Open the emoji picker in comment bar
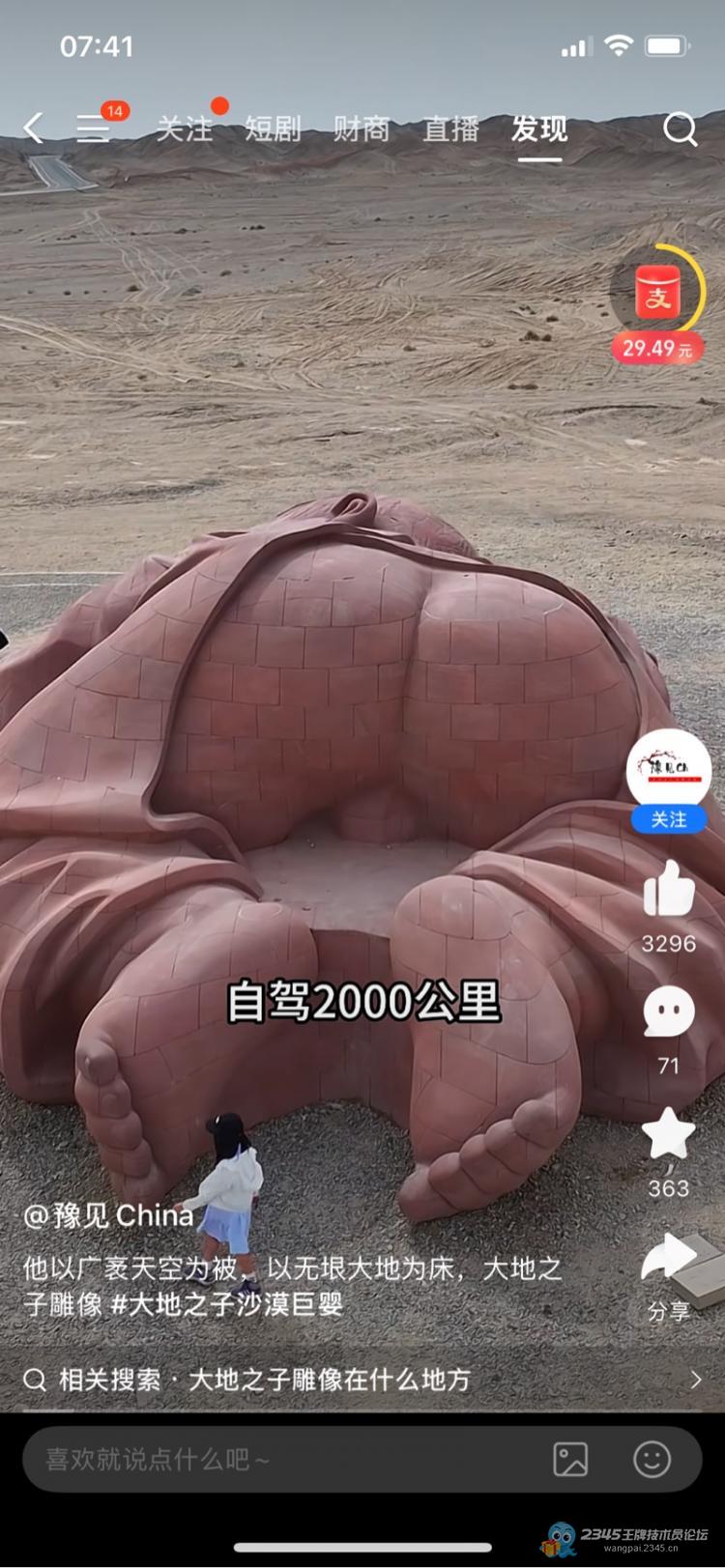This screenshot has height=1568, width=725. pos(652,1459)
